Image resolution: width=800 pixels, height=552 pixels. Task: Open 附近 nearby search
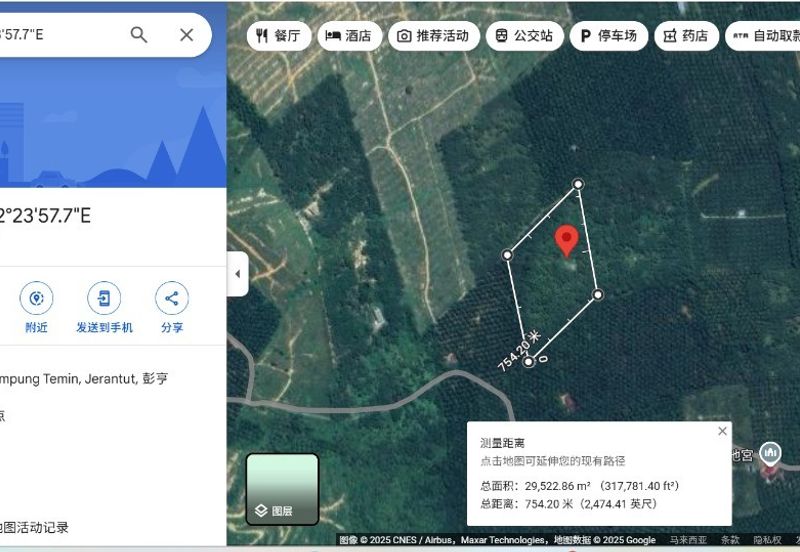pos(37,308)
